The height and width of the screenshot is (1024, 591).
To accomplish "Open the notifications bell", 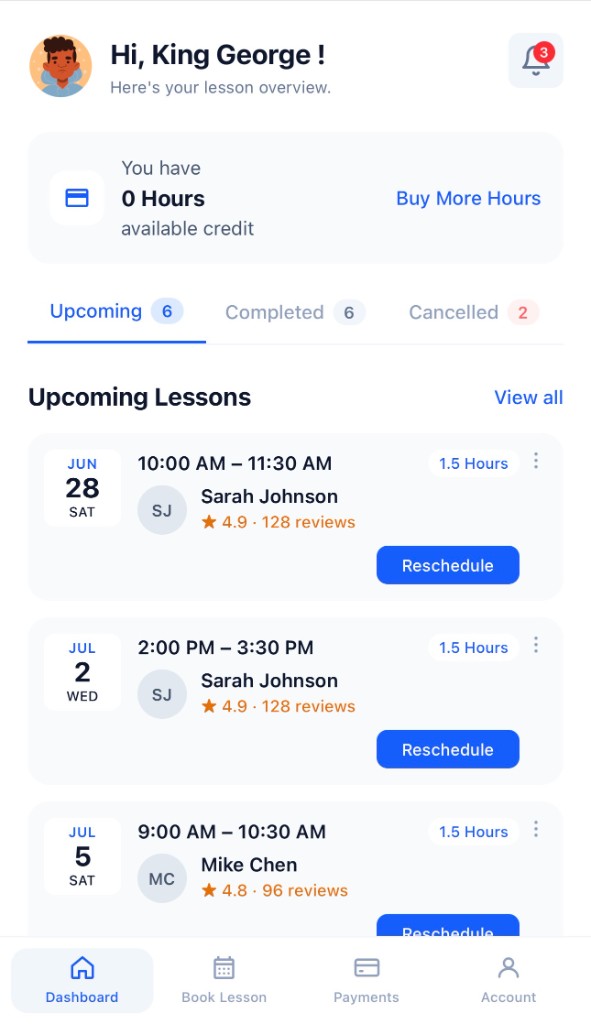I will tap(535, 60).
